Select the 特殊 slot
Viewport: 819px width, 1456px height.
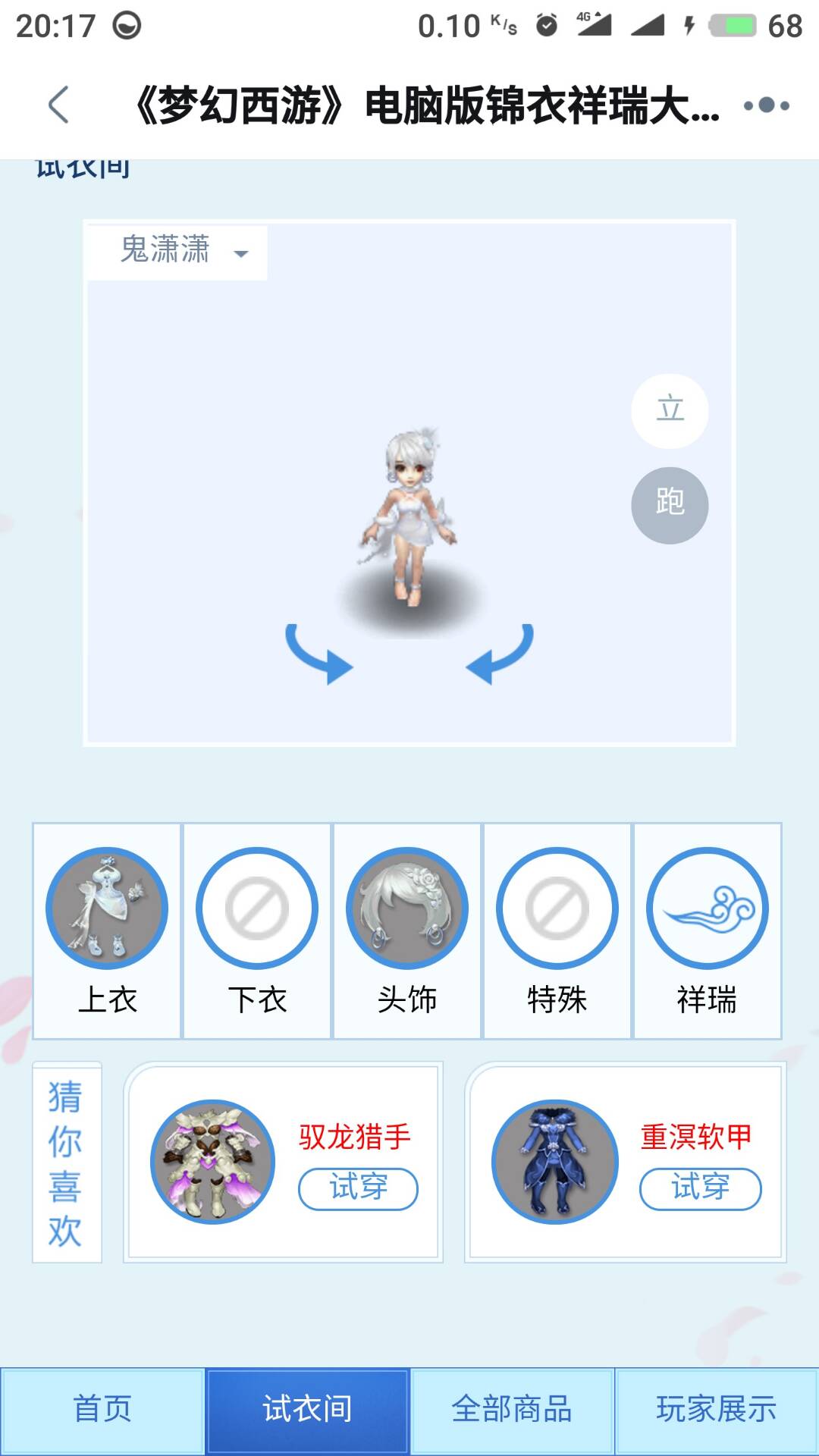(x=557, y=930)
